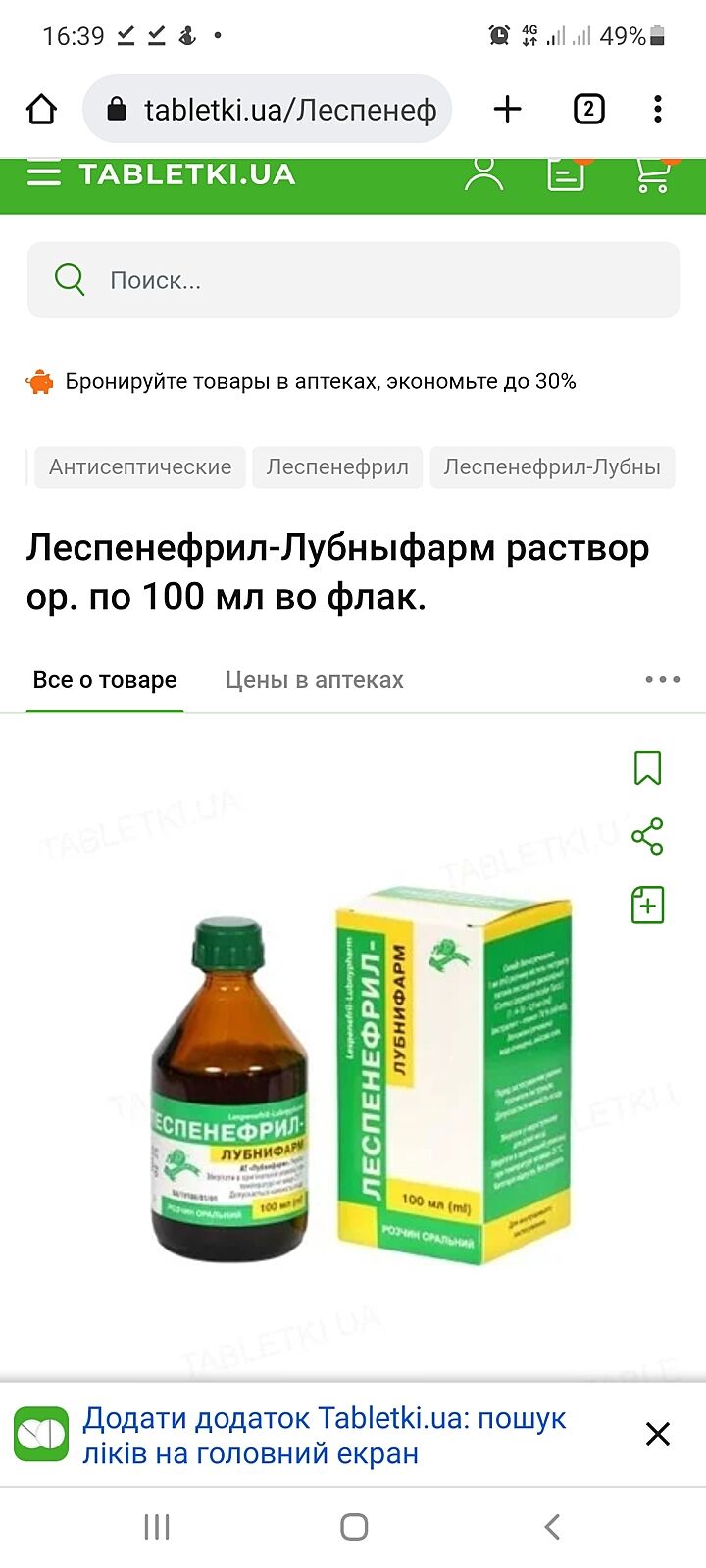The height and width of the screenshot is (1568, 706).
Task: Open the browser overflow menu
Action: 658,109
